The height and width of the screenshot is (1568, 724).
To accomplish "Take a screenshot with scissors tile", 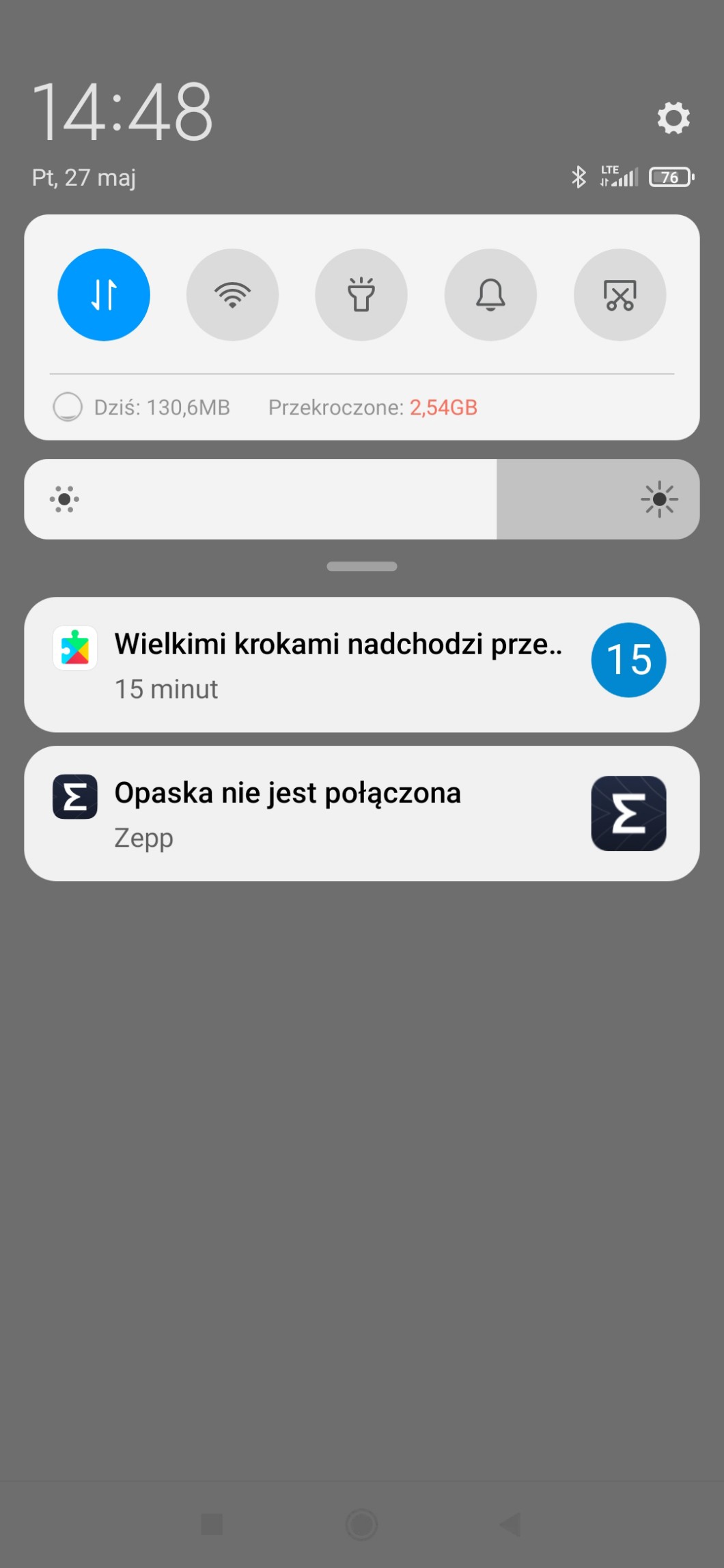I will [619, 295].
